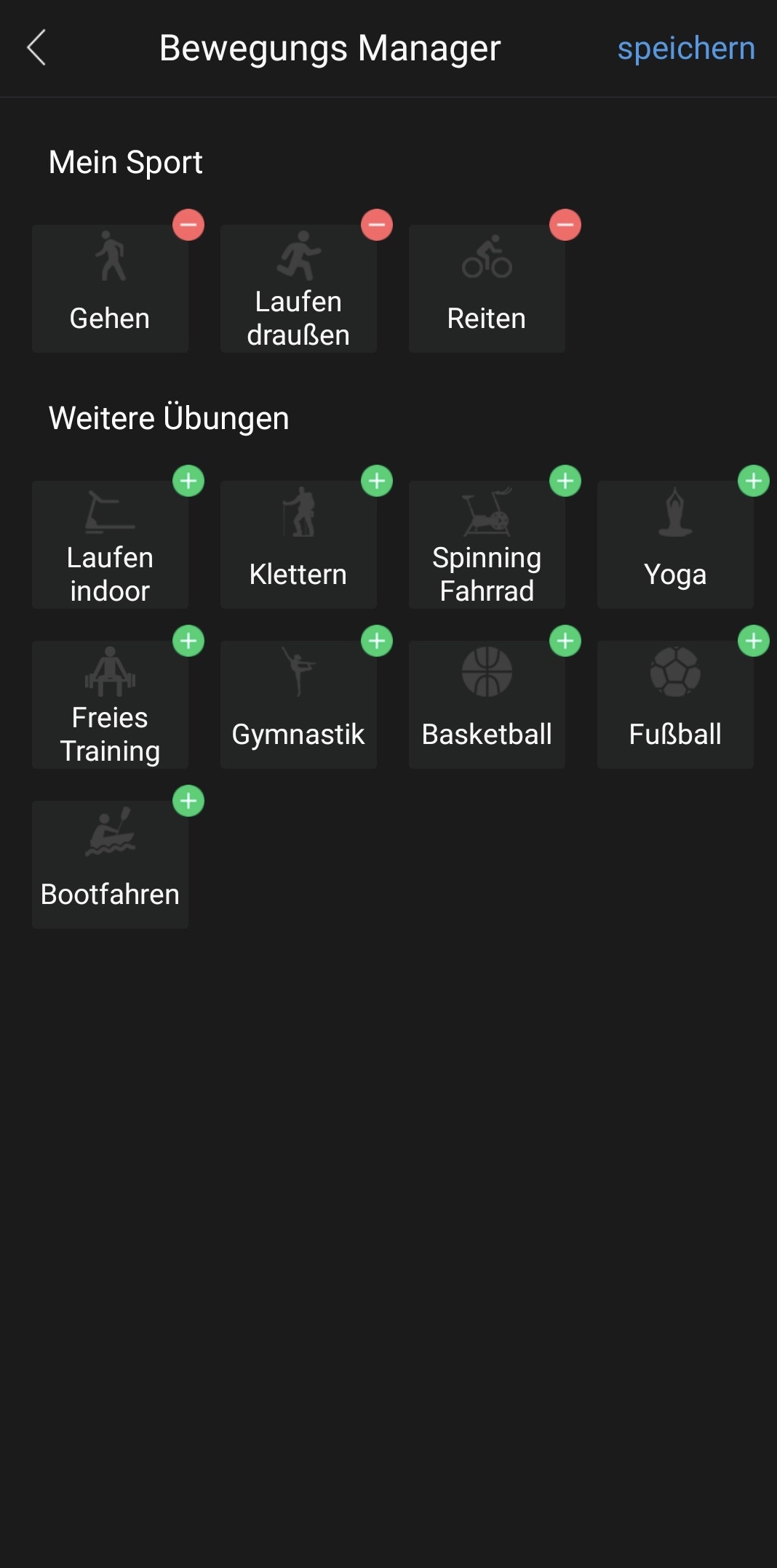777x1568 pixels.
Task: Remove Reiten from Mein Sport
Action: [x=565, y=225]
